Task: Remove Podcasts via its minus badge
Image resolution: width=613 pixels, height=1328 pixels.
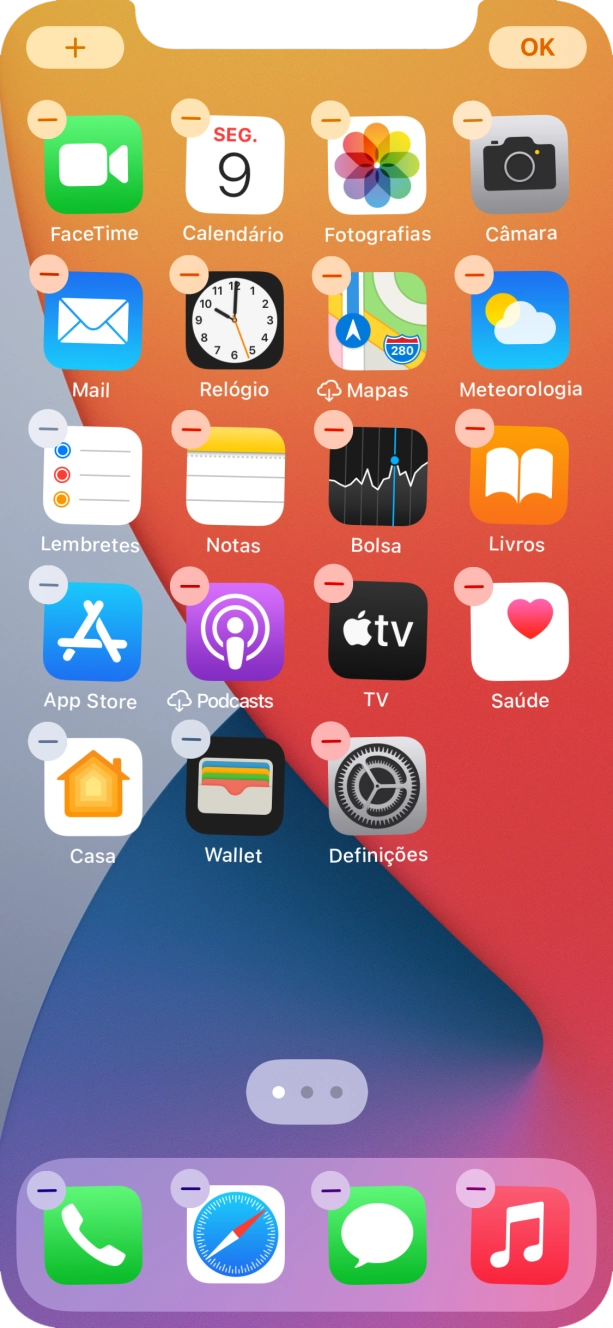Action: coord(190,586)
